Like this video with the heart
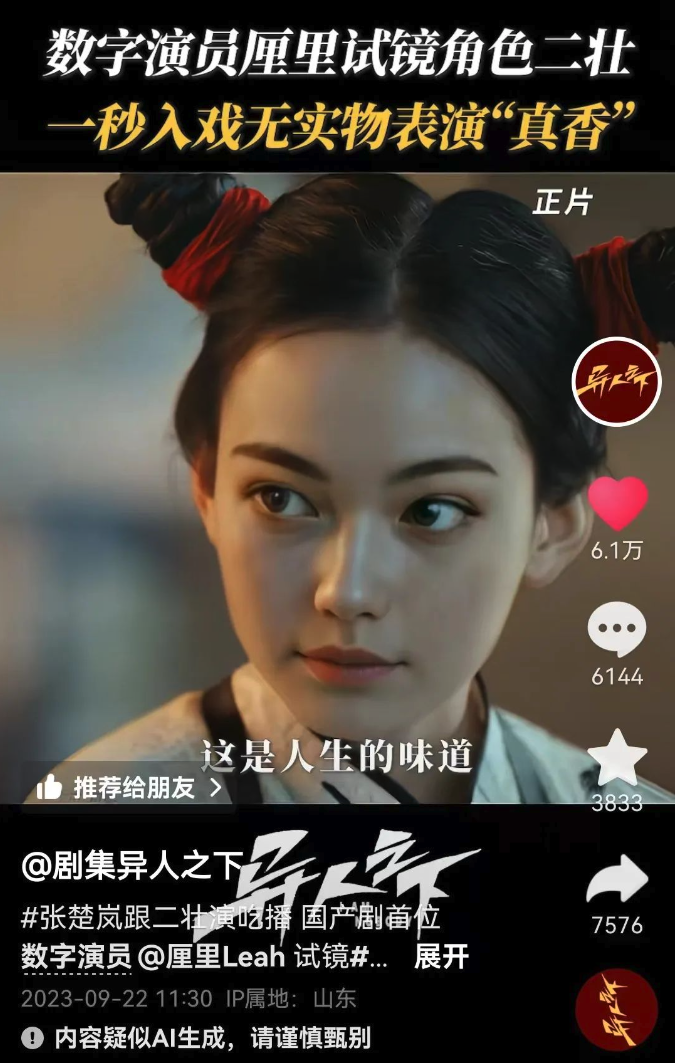This screenshot has width=677, height=1064. pyautogui.click(x=617, y=503)
